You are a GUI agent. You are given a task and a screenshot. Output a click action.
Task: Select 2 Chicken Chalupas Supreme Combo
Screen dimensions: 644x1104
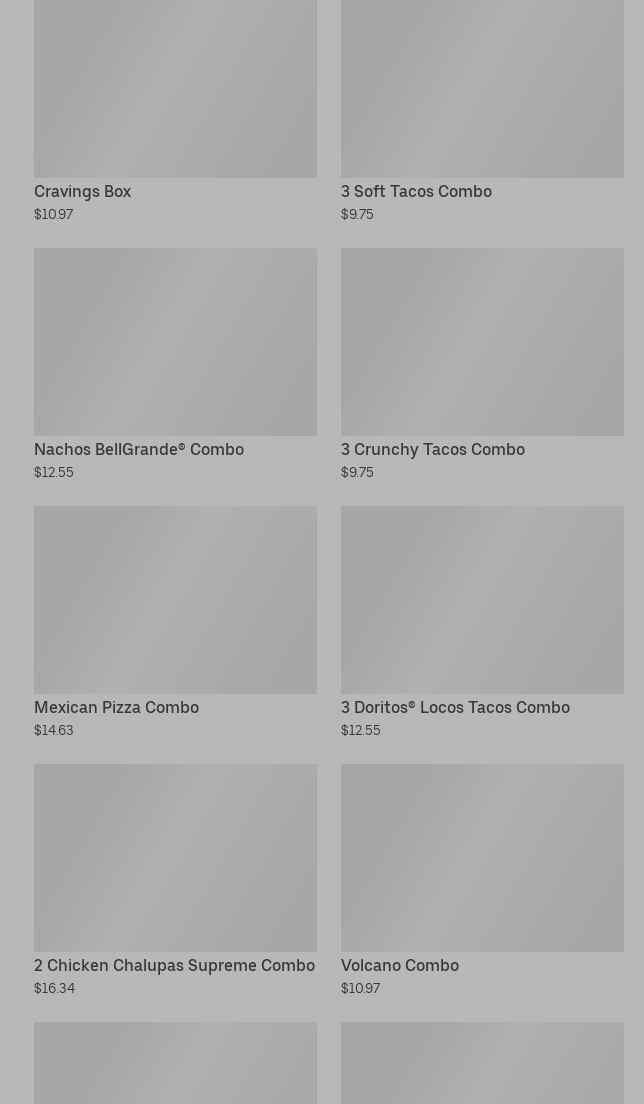pos(175,881)
